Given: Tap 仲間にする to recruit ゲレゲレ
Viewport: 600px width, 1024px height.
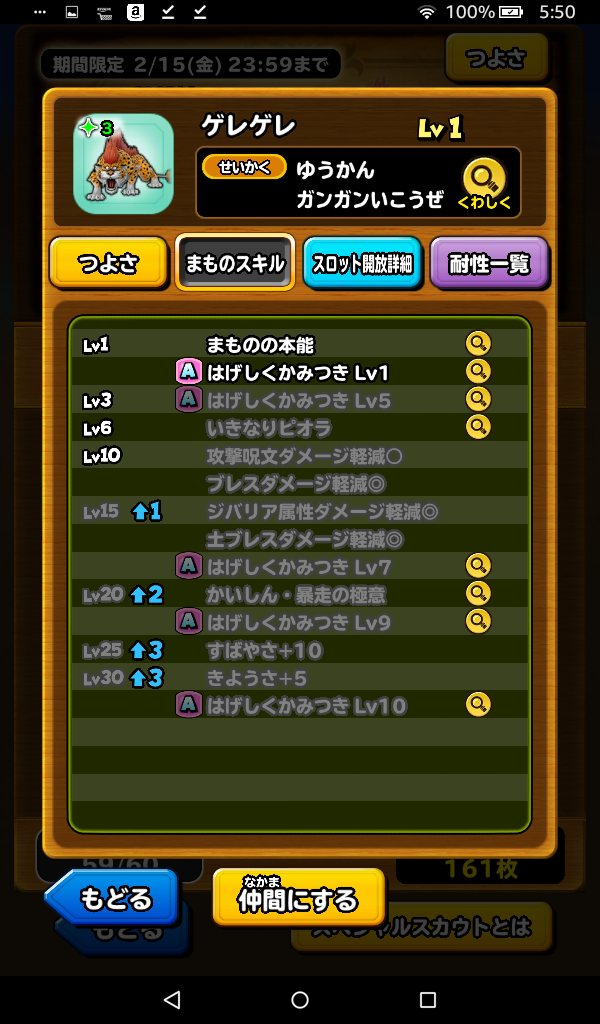Looking at the screenshot, I should pos(298,897).
